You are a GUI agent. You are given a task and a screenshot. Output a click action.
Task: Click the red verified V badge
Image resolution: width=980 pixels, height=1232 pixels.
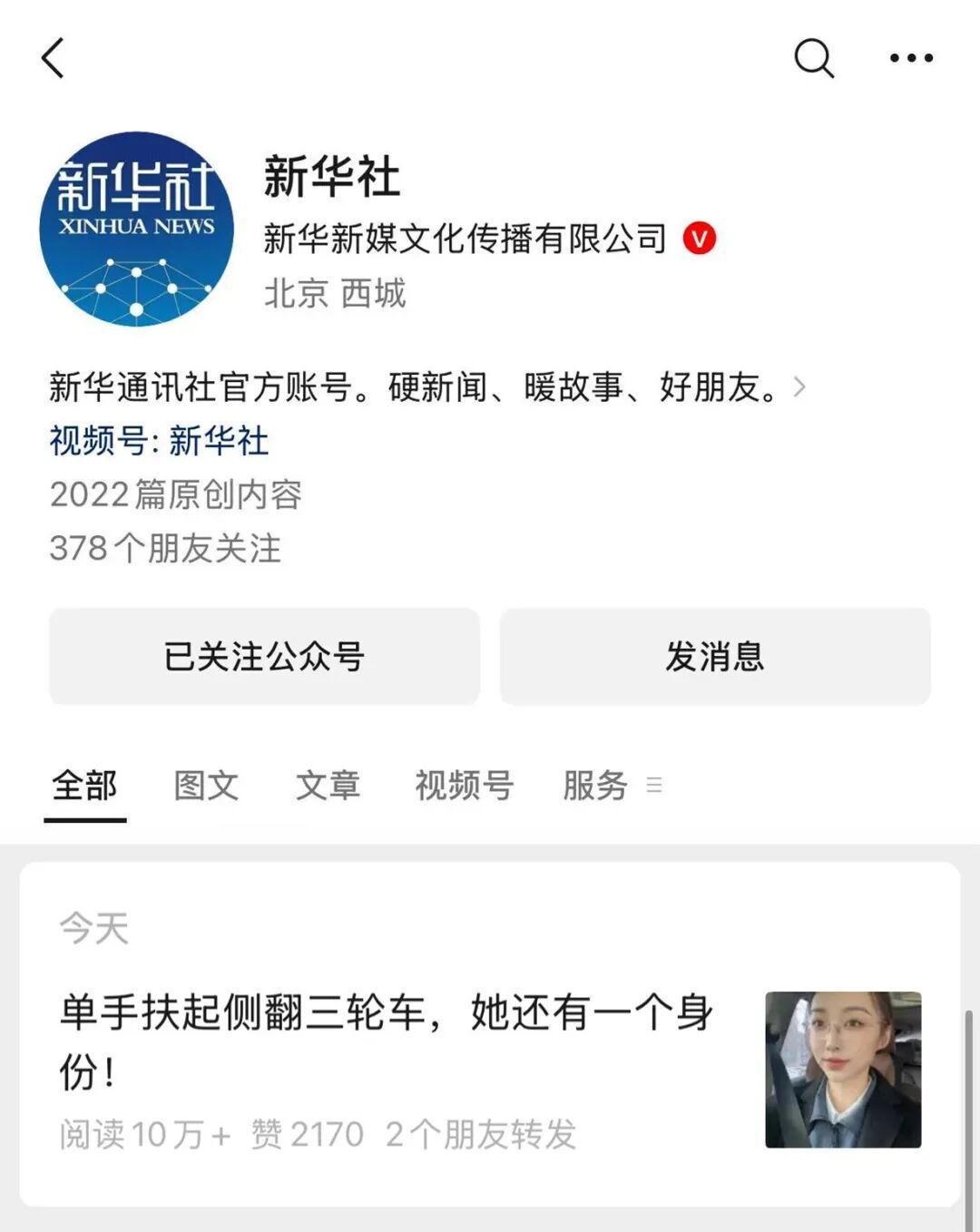699,239
